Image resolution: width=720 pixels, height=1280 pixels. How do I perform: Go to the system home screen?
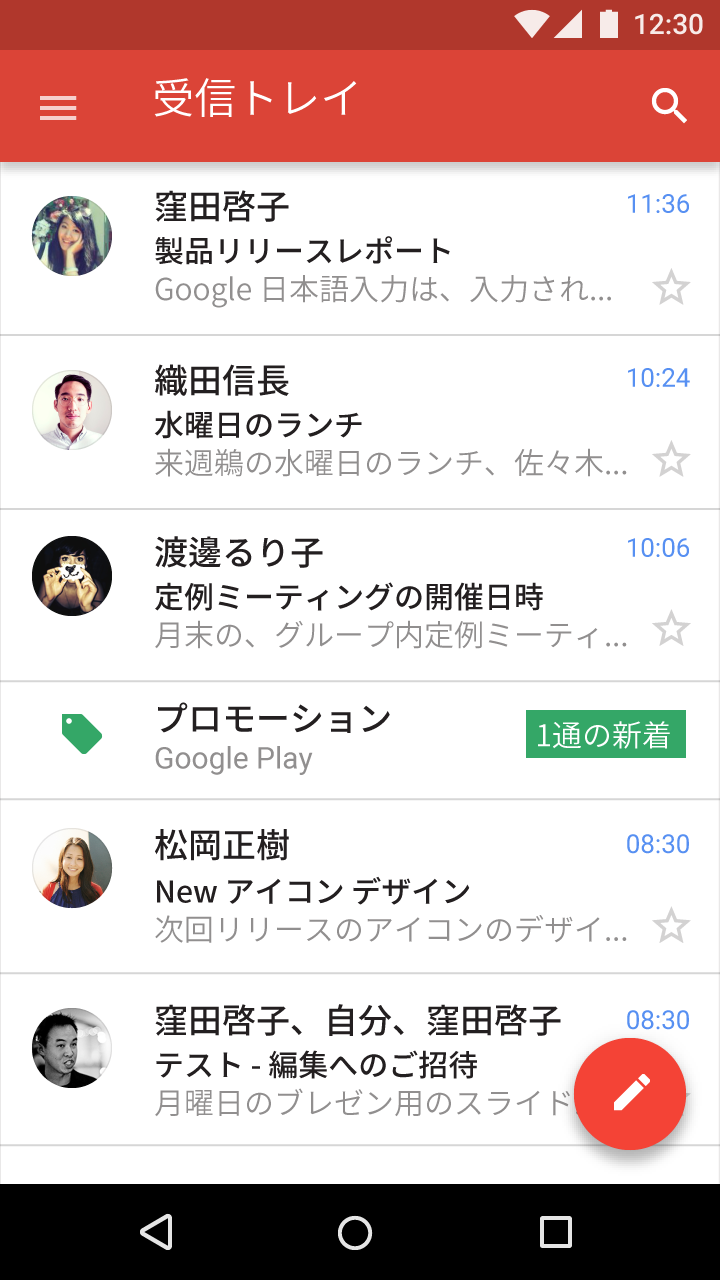tap(355, 1232)
